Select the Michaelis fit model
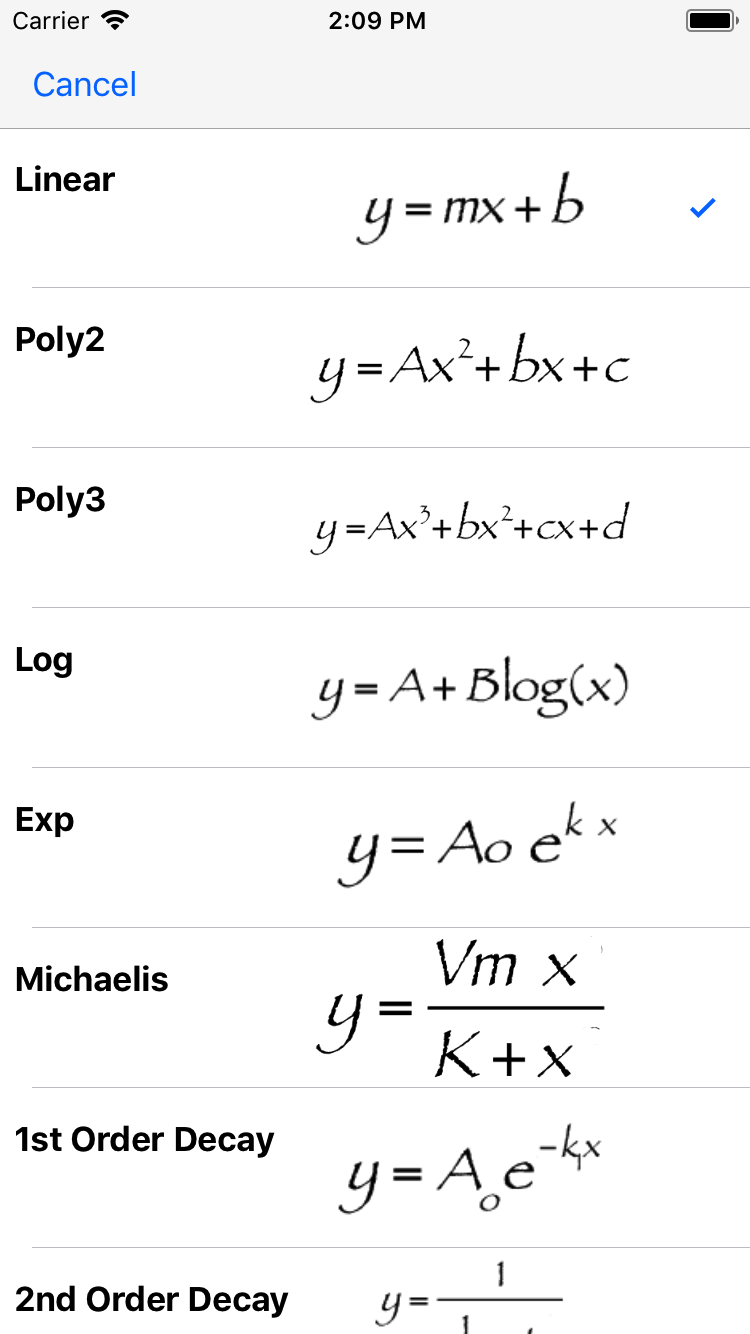Screen dimensions: 750x1334 [375, 1008]
